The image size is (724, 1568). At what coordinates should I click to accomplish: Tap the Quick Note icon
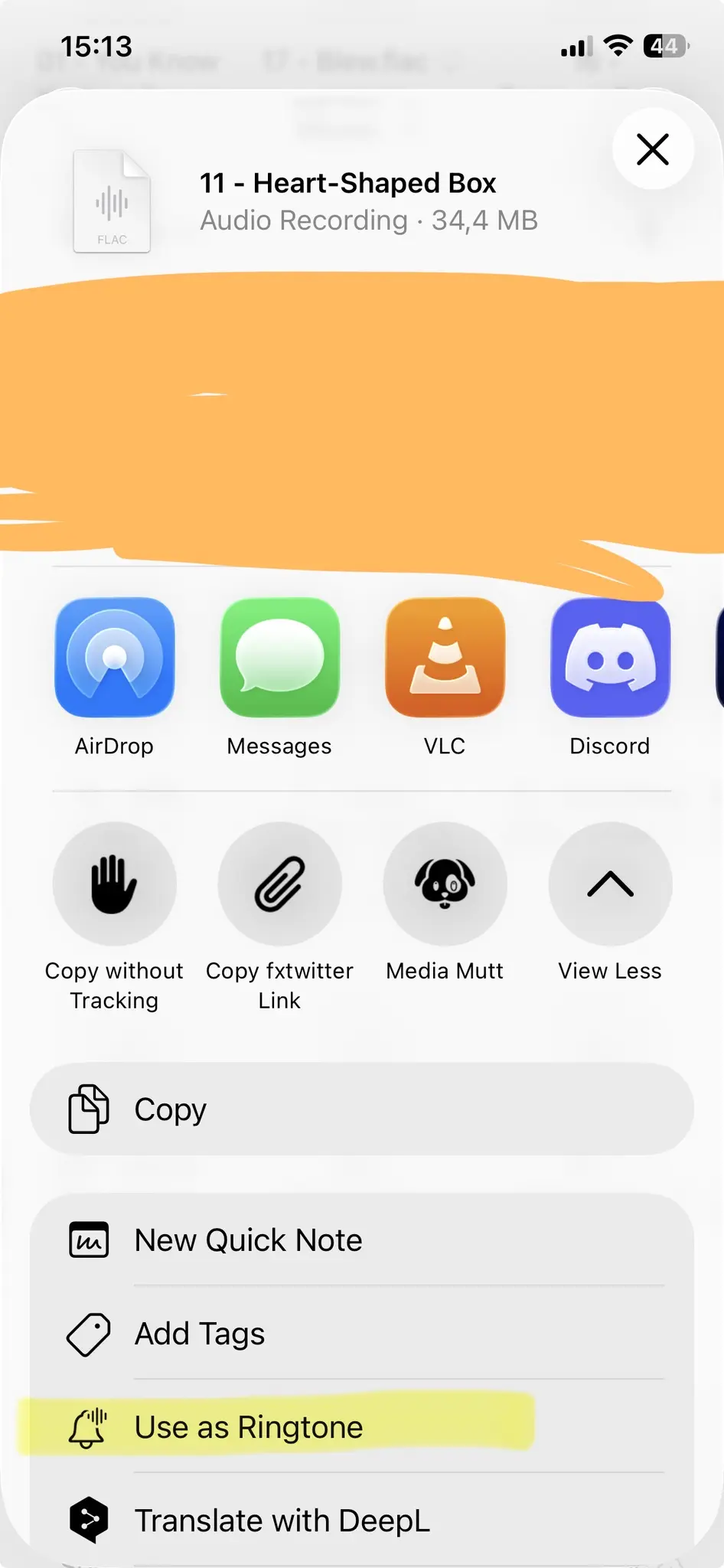pos(90,1240)
